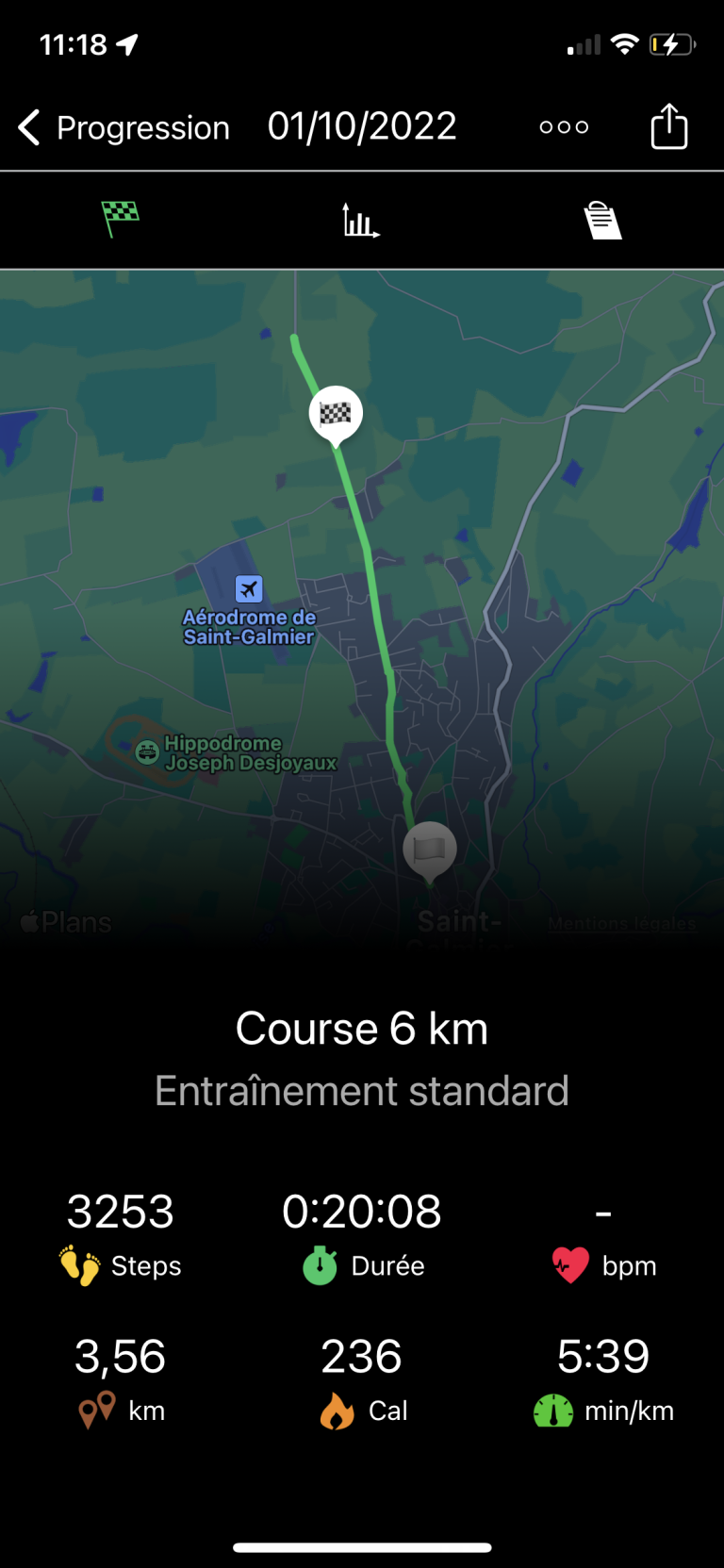Tap the gray start flag marker
724x1568 pixels.
click(x=430, y=852)
